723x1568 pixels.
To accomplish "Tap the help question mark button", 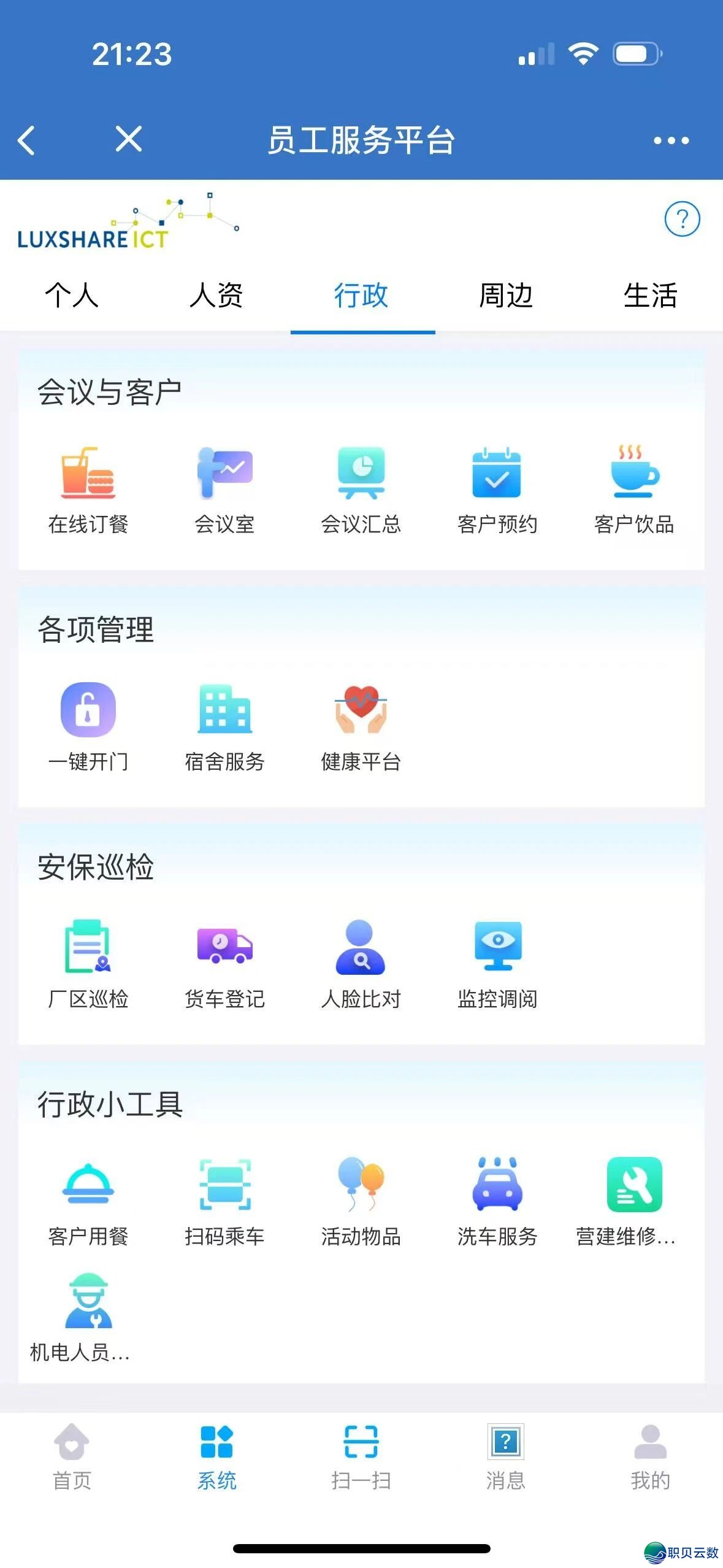I will [x=683, y=218].
